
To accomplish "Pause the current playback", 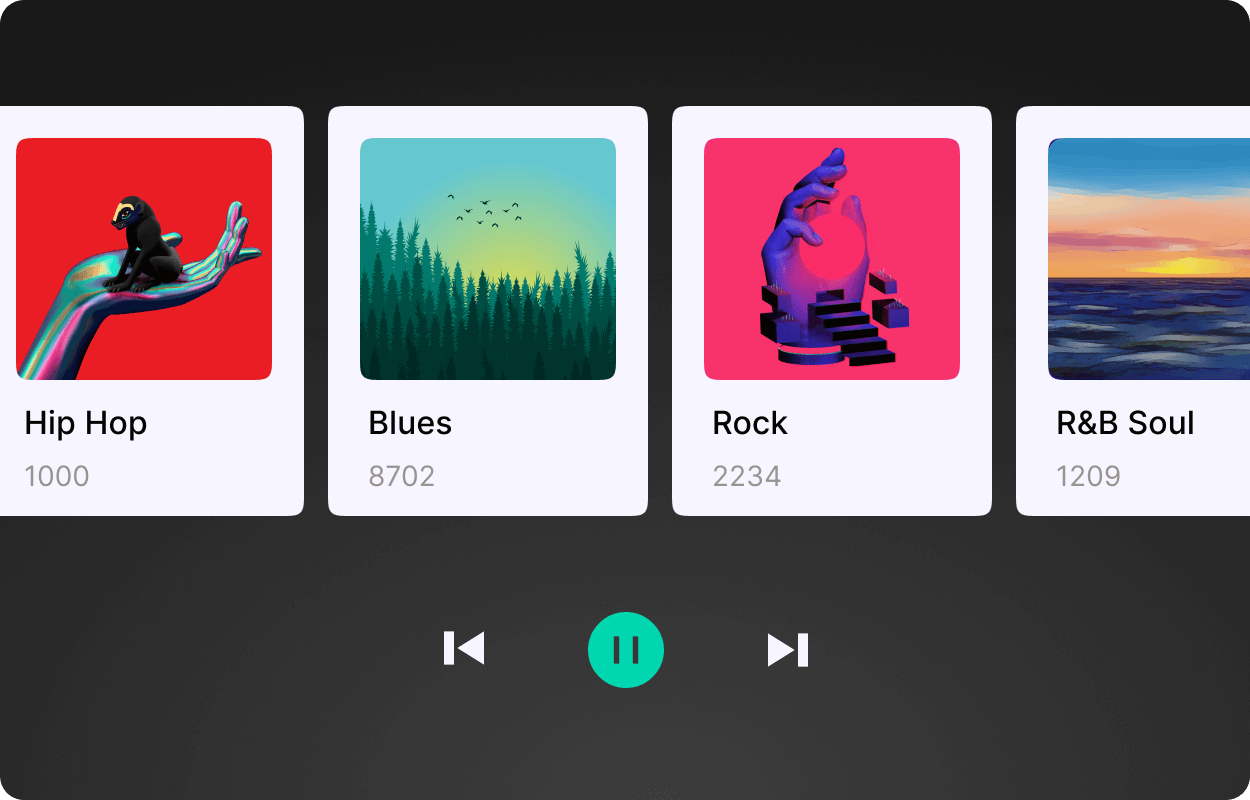I will pyautogui.click(x=626, y=650).
